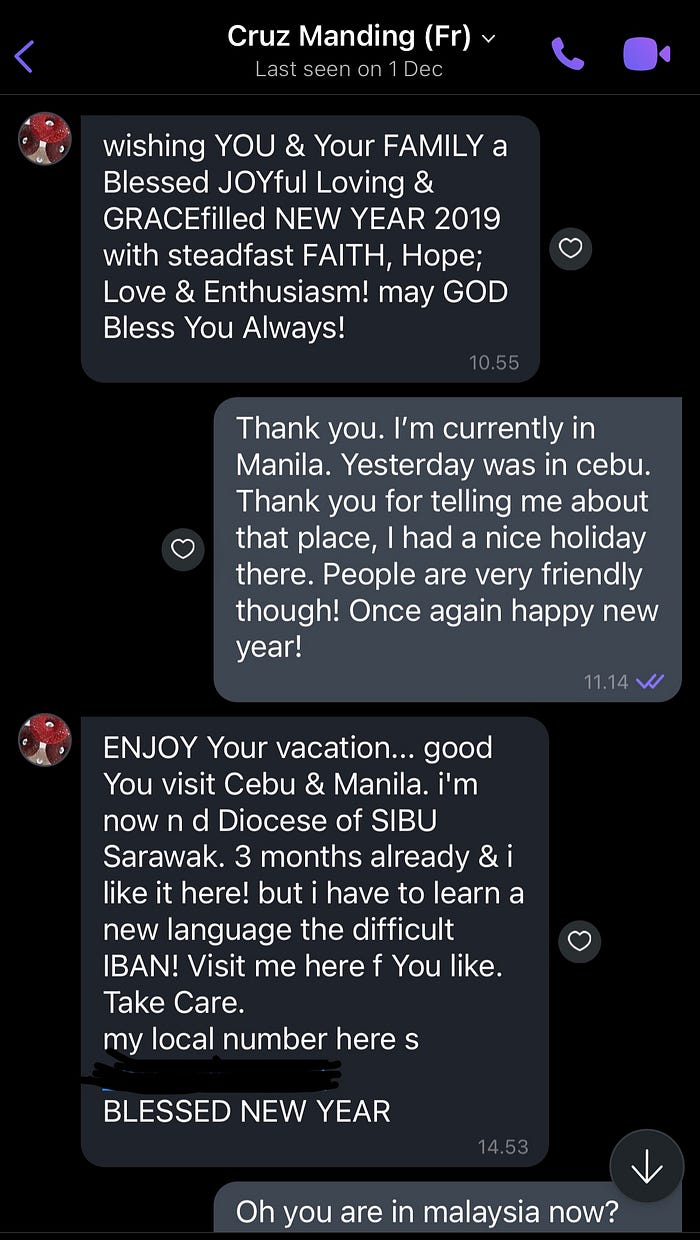Start a voice call with Cruz Manding
Viewport: 700px width, 1240px height.
[x=568, y=55]
